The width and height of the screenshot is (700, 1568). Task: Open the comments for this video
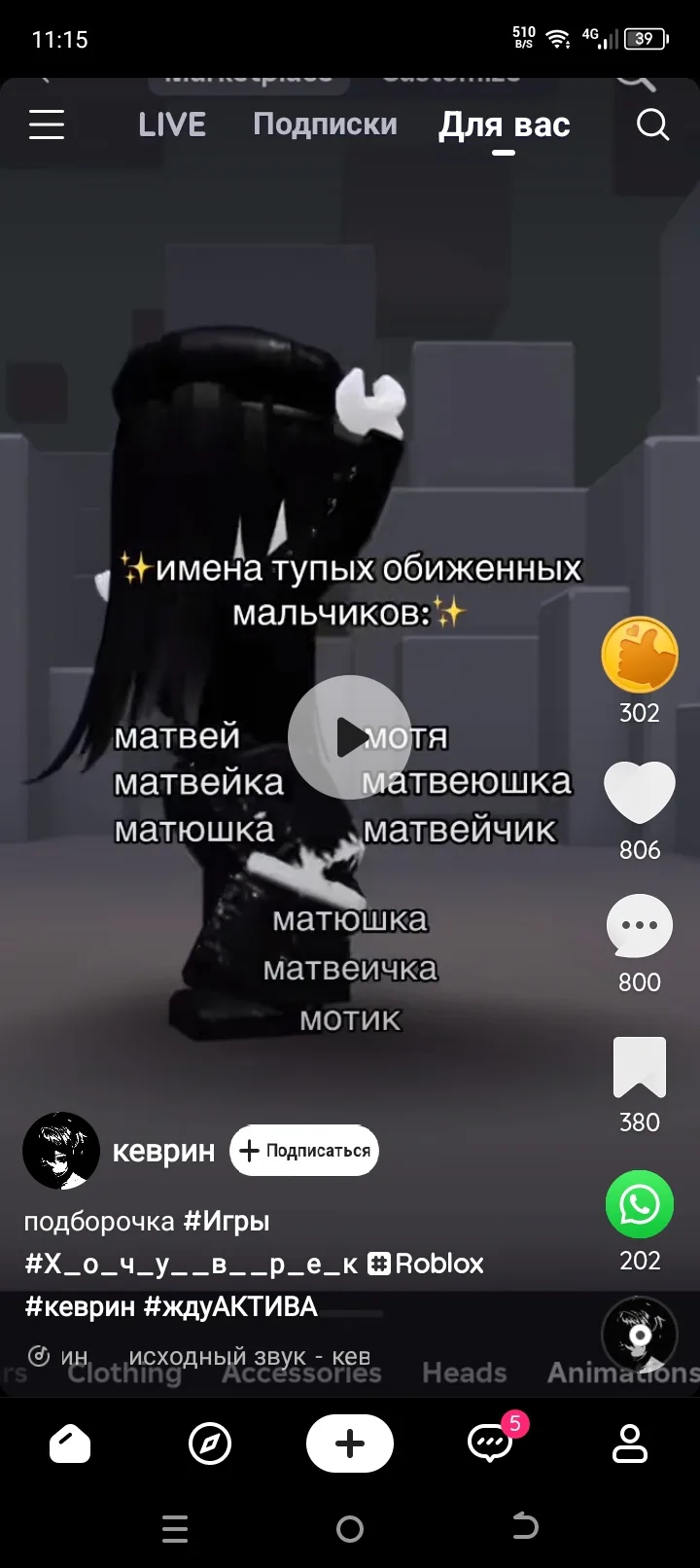coord(640,926)
